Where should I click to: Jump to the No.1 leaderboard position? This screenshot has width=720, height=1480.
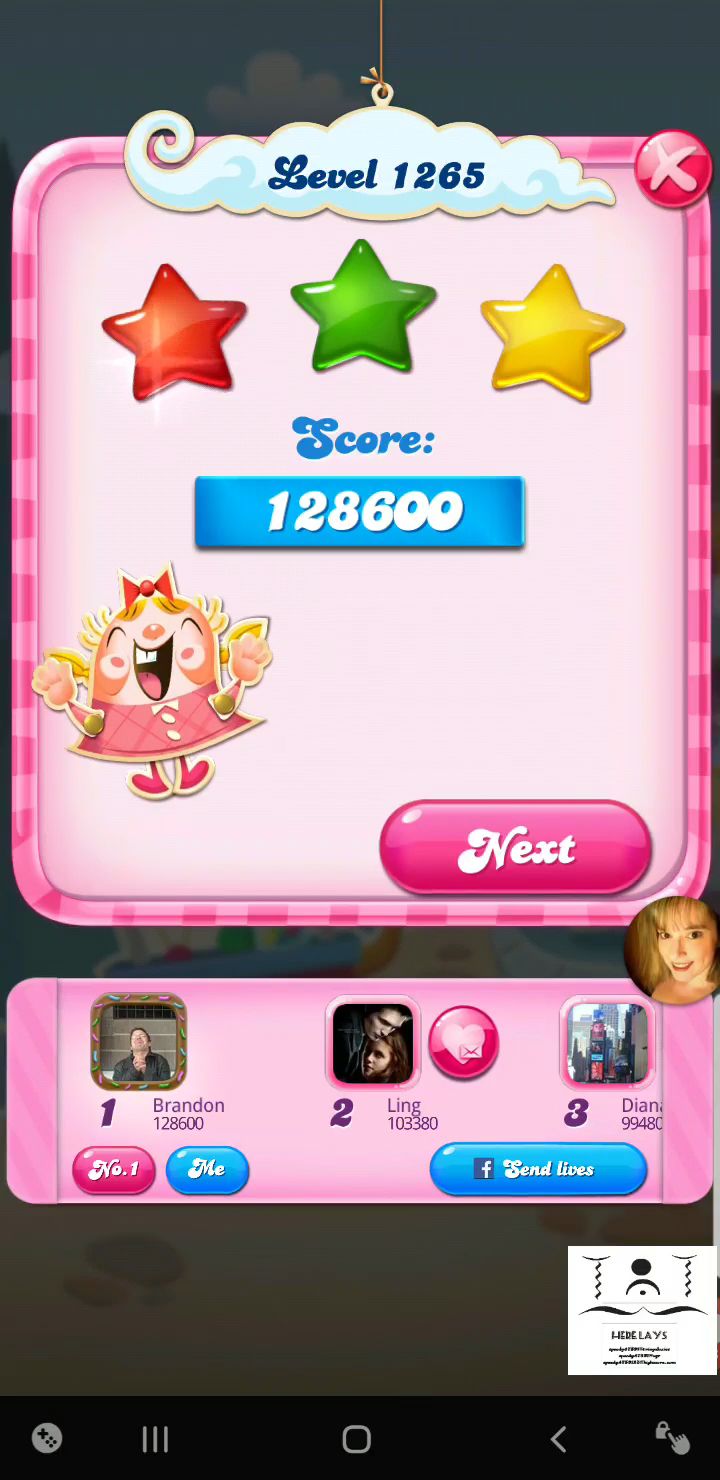pyautogui.click(x=113, y=1169)
